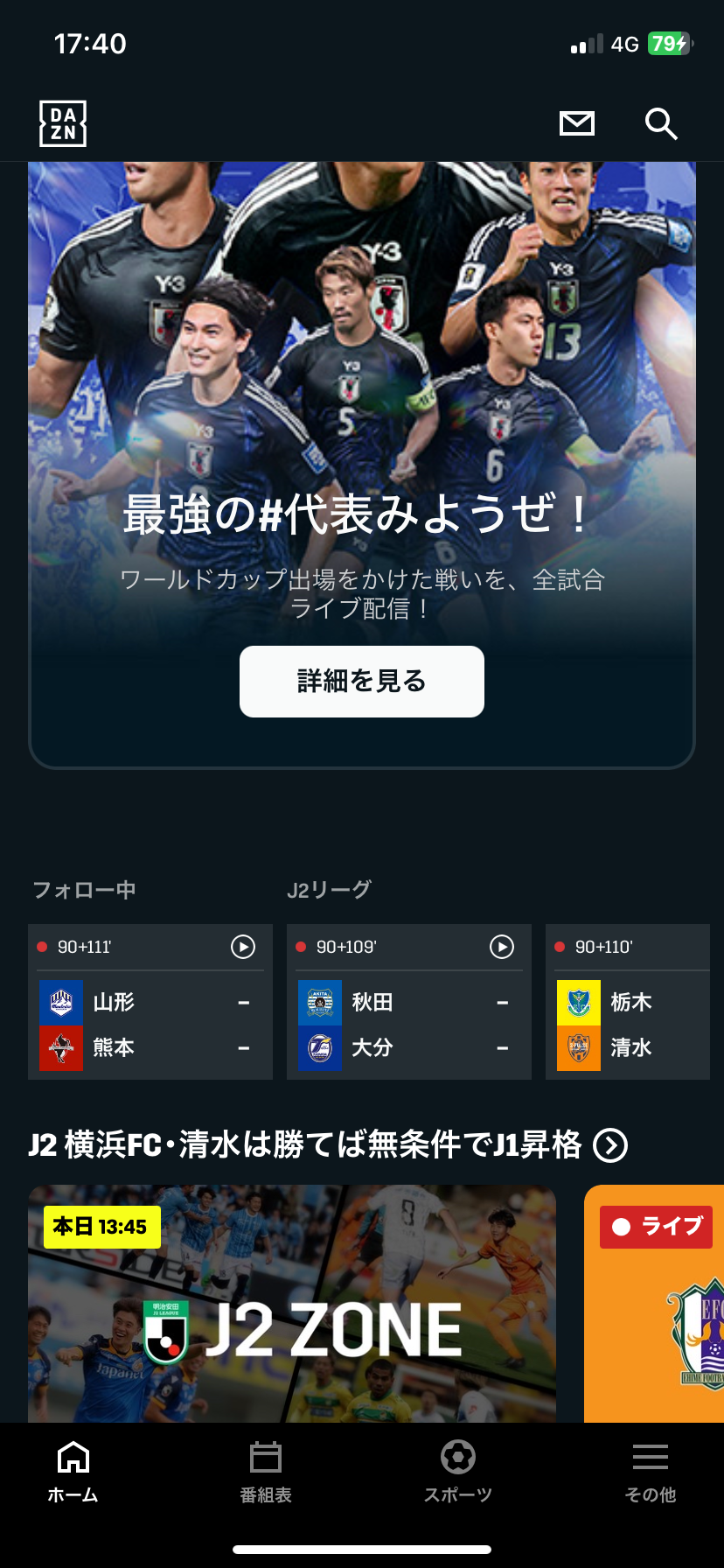Open the orange ライブ card

coord(656,1304)
